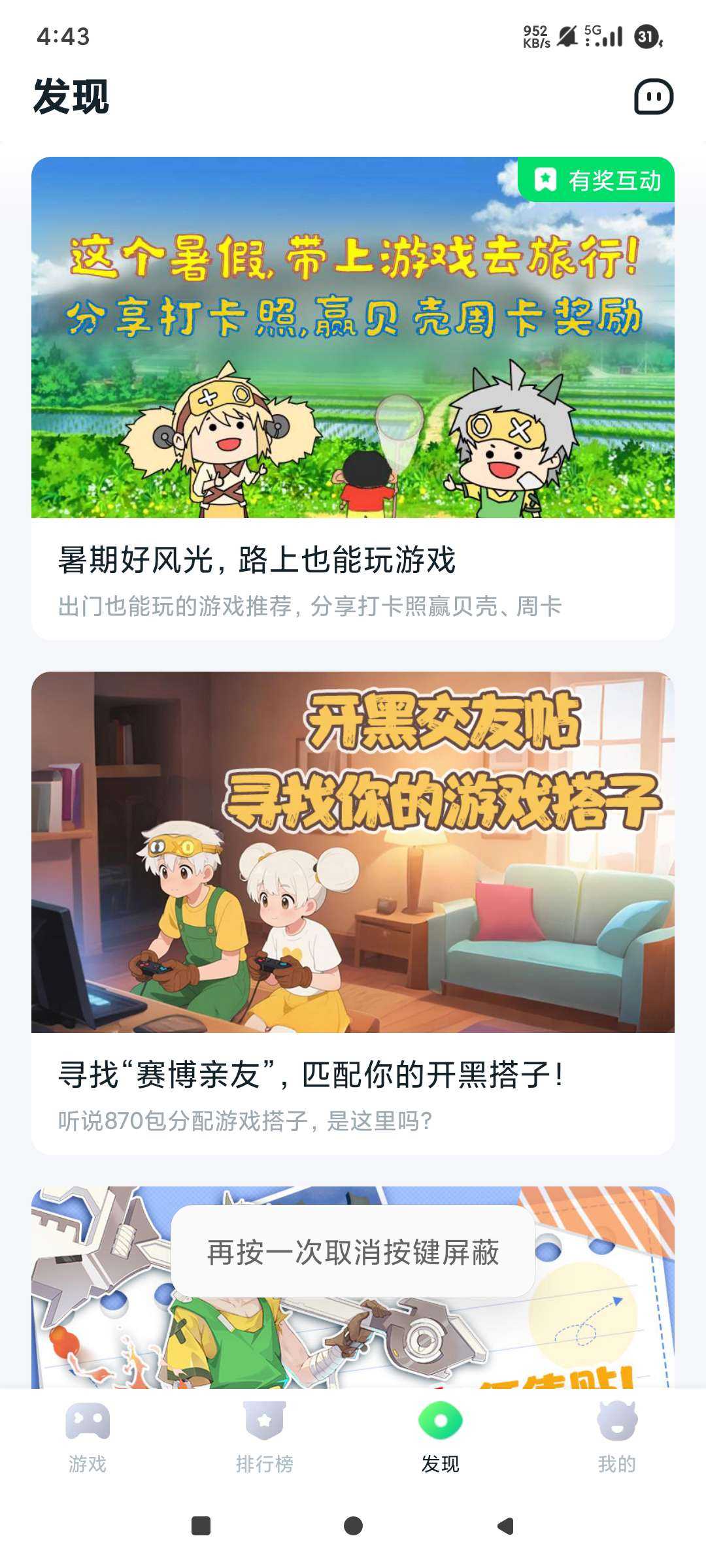The height and width of the screenshot is (1568, 706).
Task: Go to the system home screen
Action: (353, 1526)
